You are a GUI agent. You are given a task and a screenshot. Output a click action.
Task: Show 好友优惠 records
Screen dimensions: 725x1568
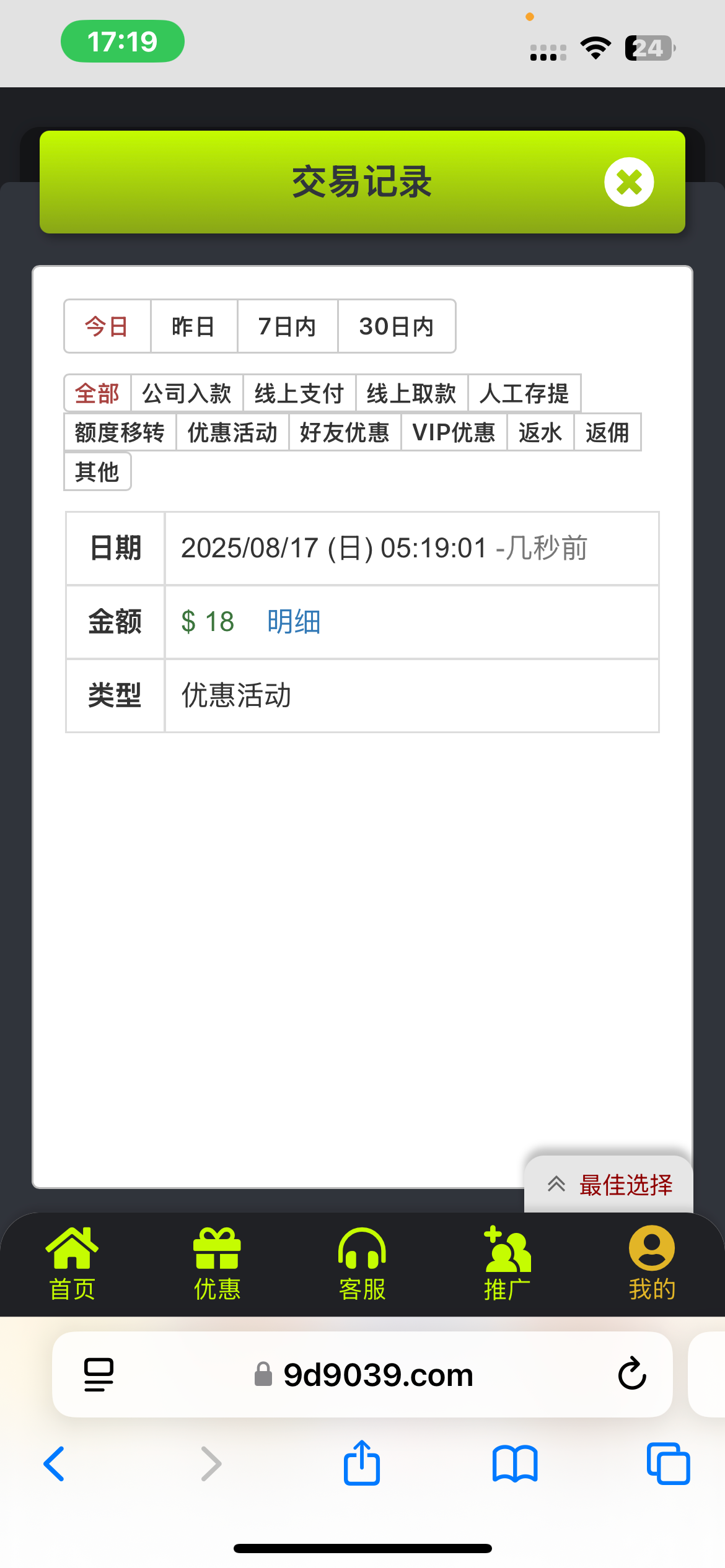point(345,432)
